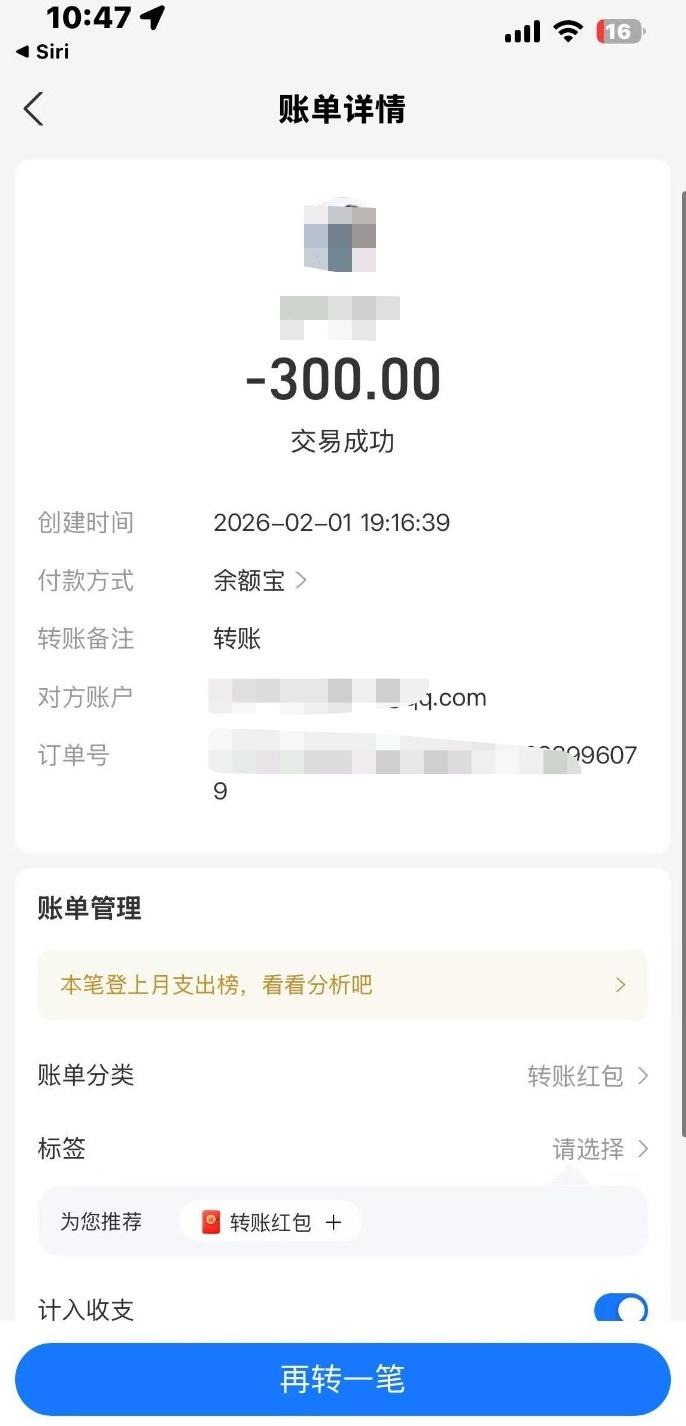Go back from bill details

[x=34, y=109]
